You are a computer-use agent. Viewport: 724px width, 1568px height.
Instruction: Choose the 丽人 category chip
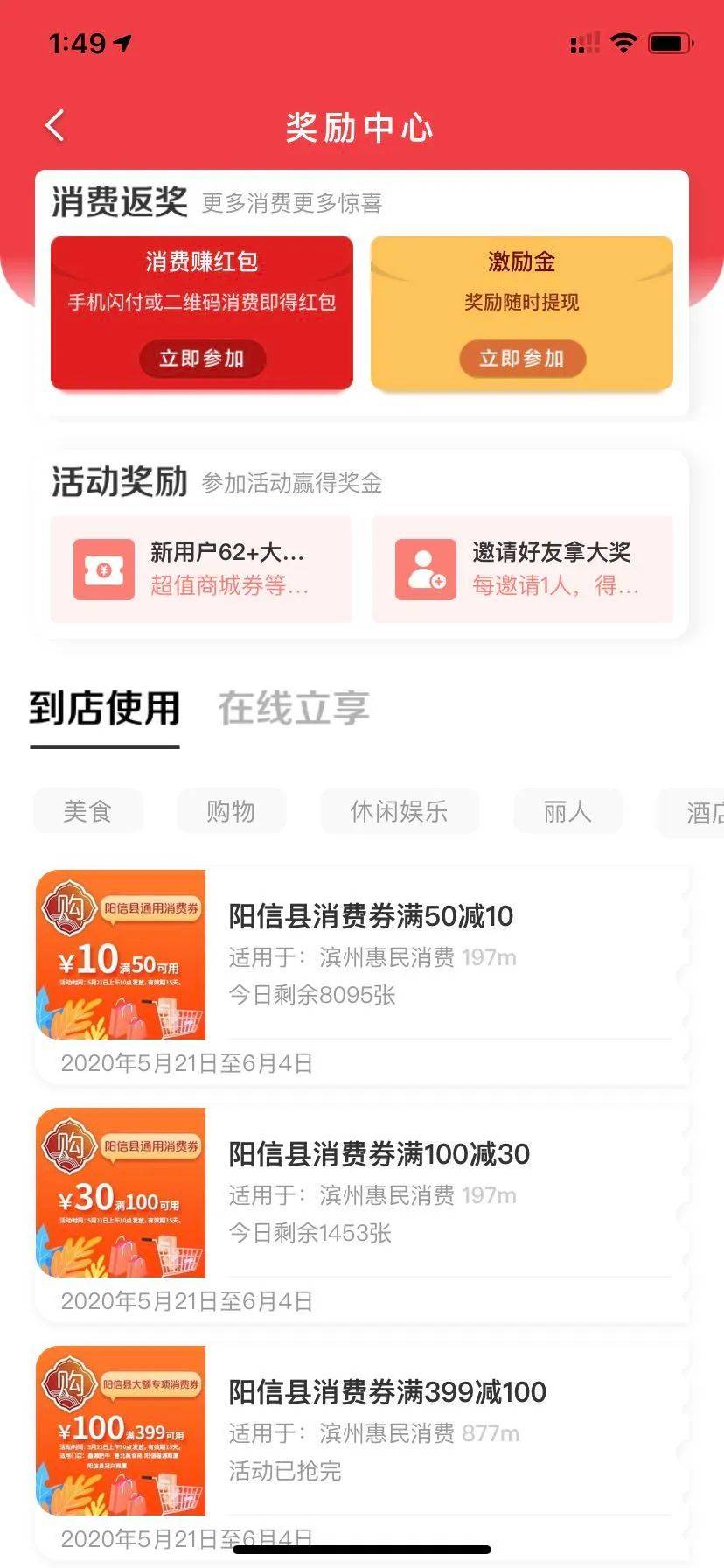567,811
